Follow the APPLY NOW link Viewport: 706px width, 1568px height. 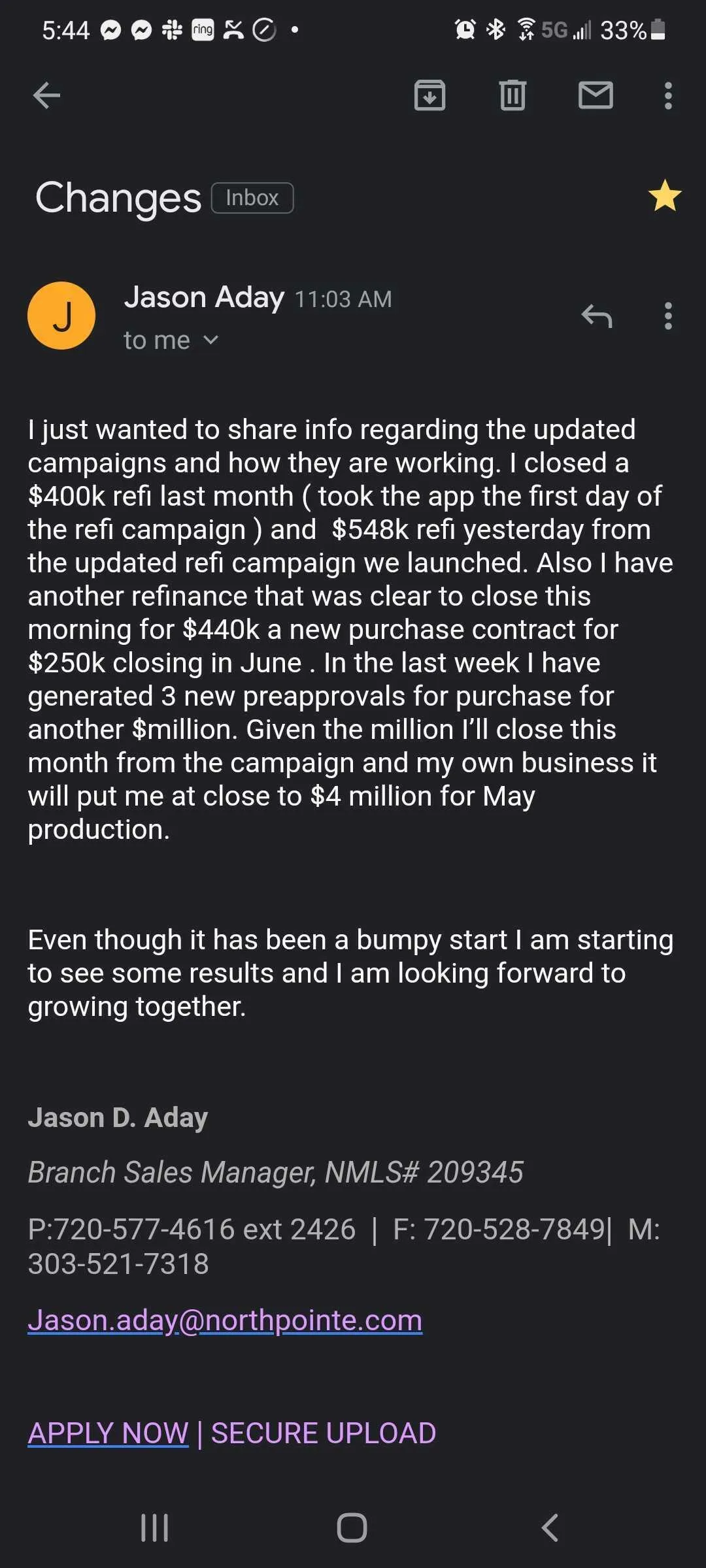pyautogui.click(x=108, y=1433)
